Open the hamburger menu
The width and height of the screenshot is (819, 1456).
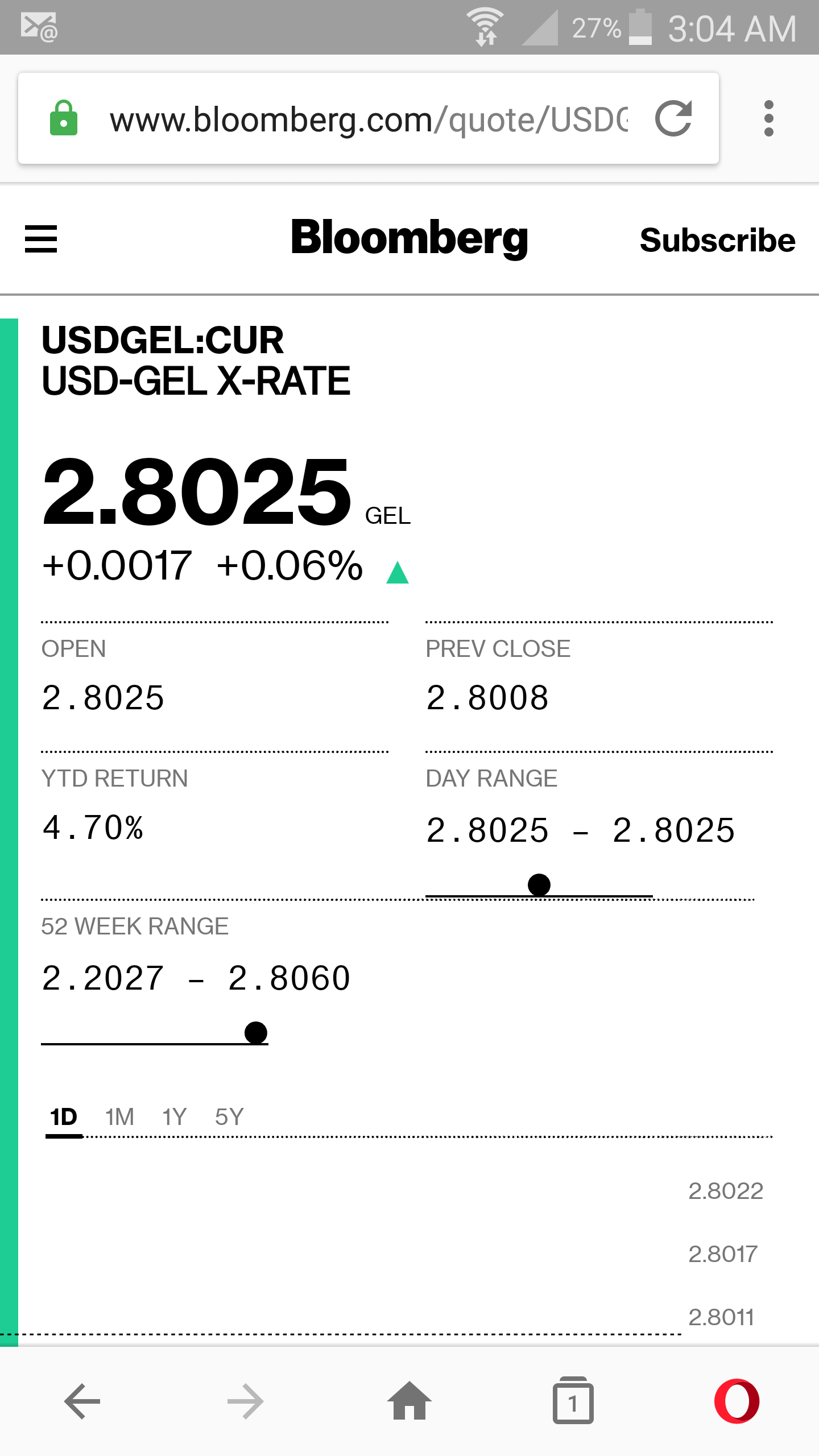(x=41, y=239)
